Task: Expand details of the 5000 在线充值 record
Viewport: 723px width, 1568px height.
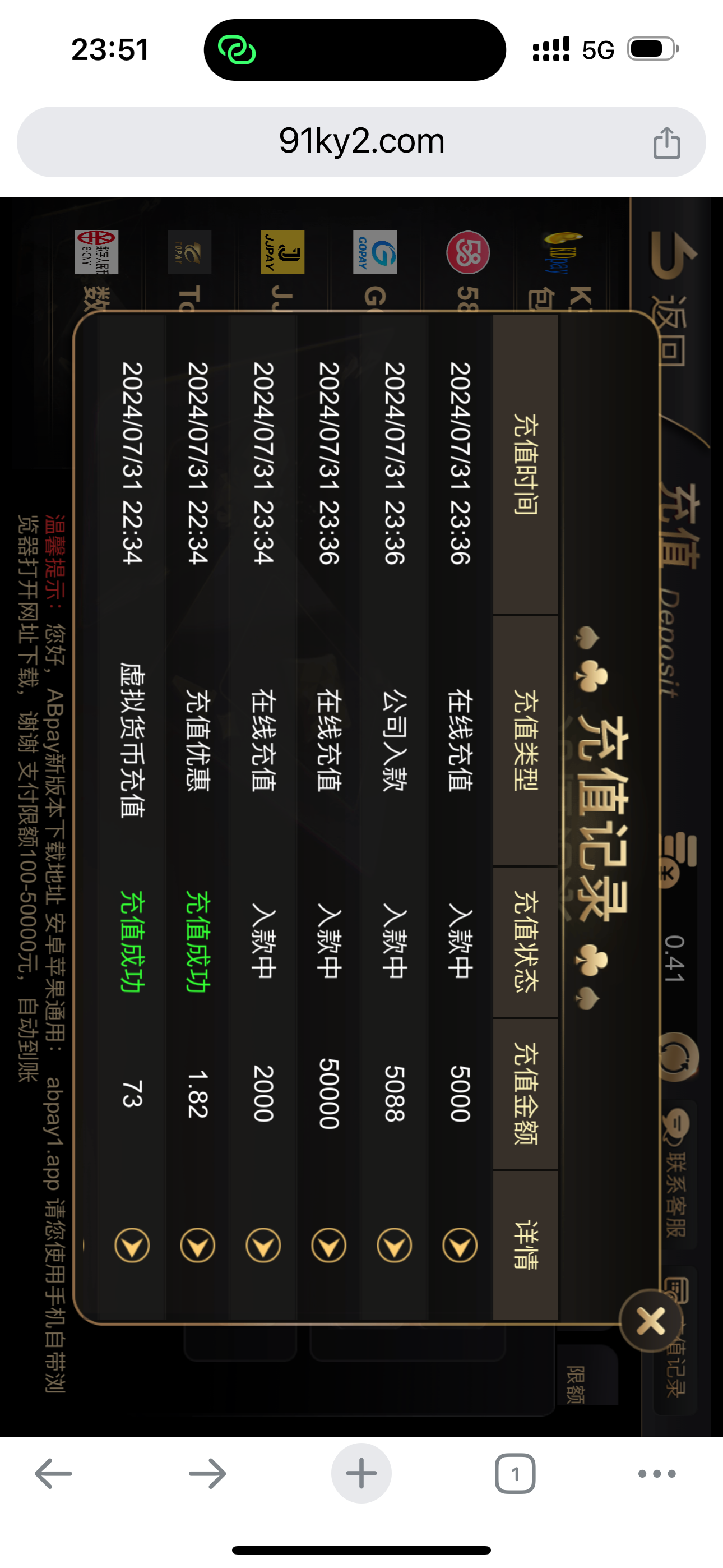Action: tap(460, 1246)
